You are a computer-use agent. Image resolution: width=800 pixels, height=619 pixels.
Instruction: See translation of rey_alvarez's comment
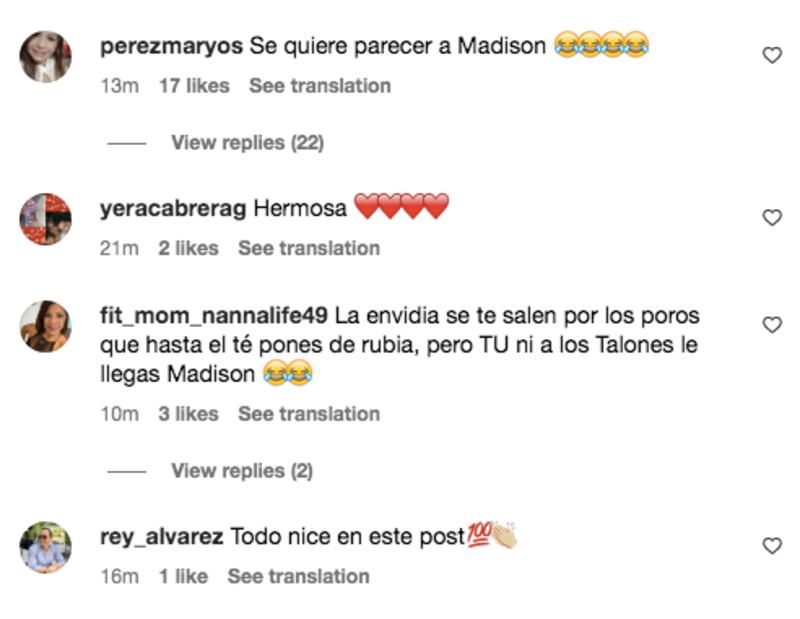(x=298, y=576)
